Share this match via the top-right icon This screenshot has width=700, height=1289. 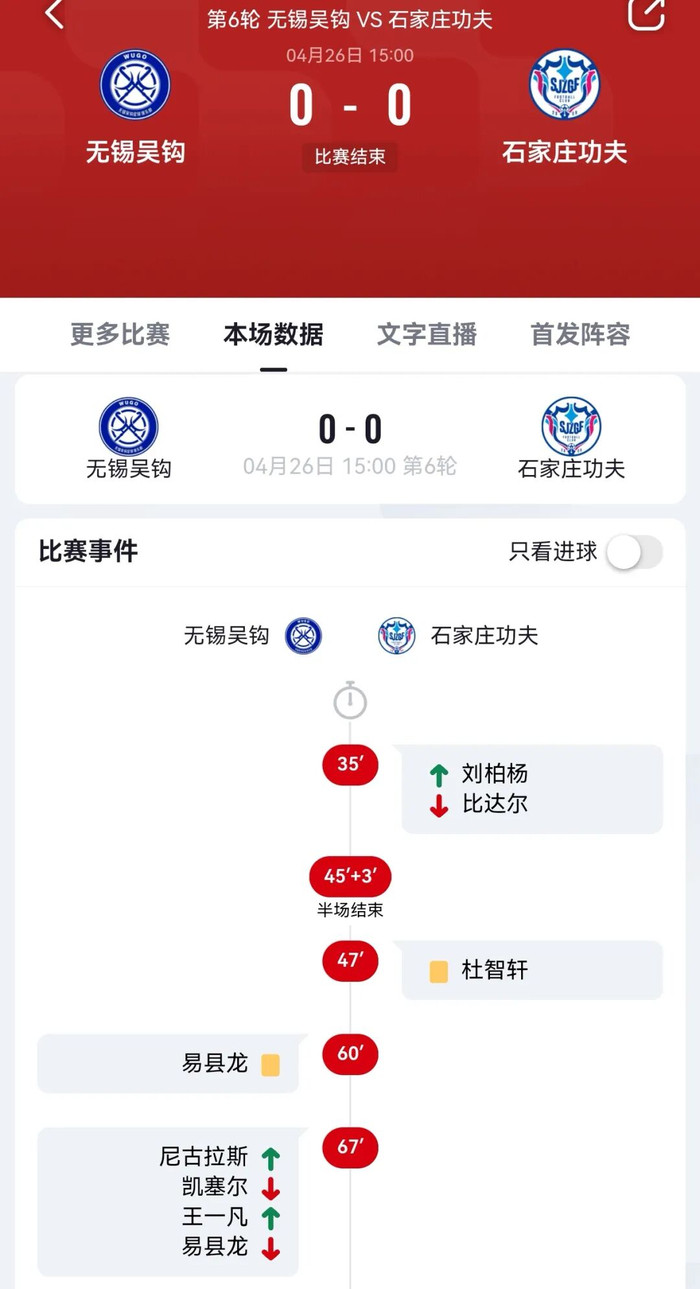(x=646, y=13)
